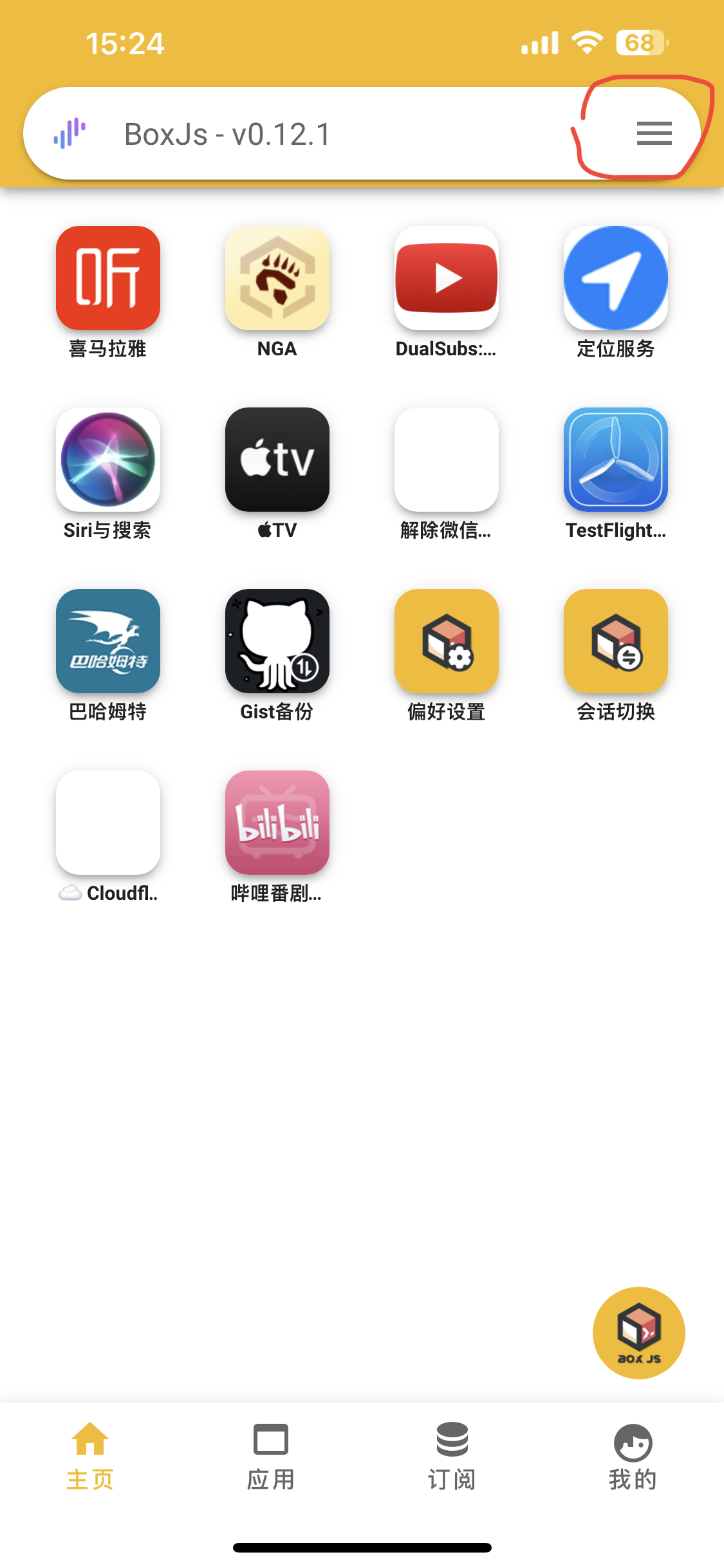Open Siri与搜索
The width and height of the screenshot is (724, 1568).
108,460
